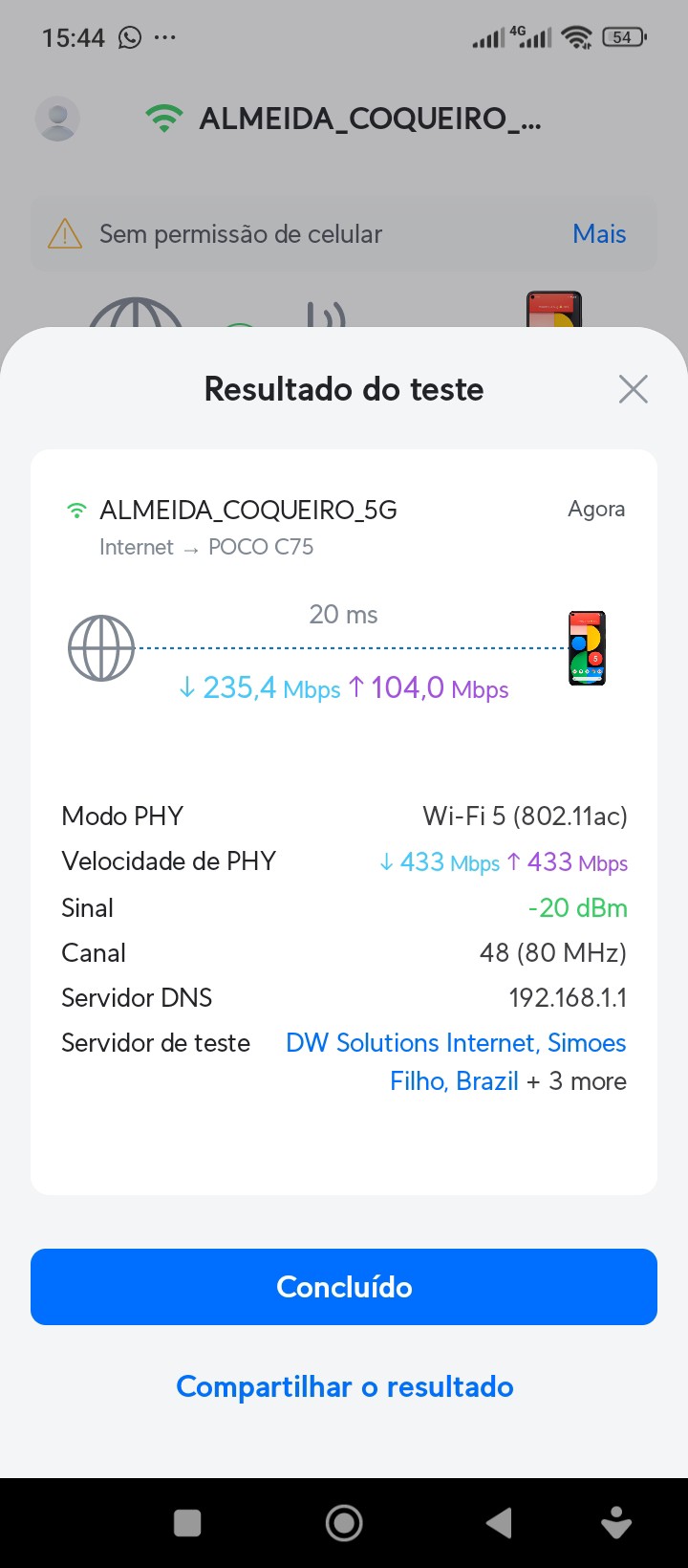Tap the Concluído button

coord(344,1287)
